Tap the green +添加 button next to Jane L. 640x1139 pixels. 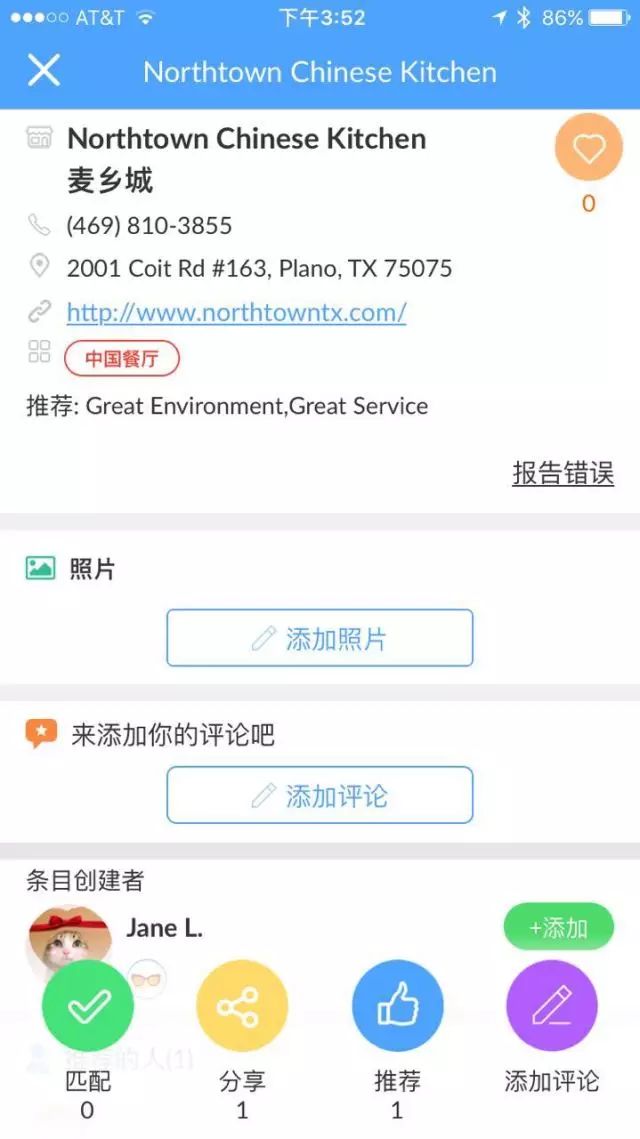coord(559,927)
